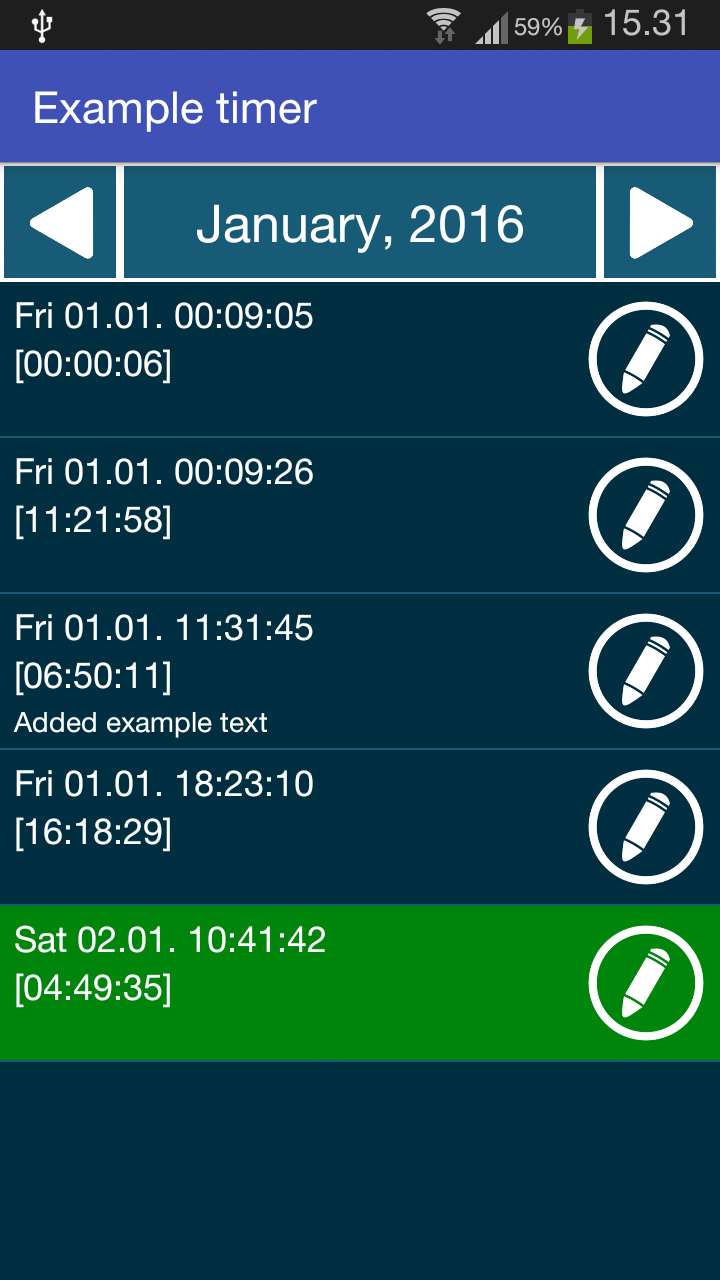Open the January, 2016 month picker
720x1280 pixels.
[360, 222]
